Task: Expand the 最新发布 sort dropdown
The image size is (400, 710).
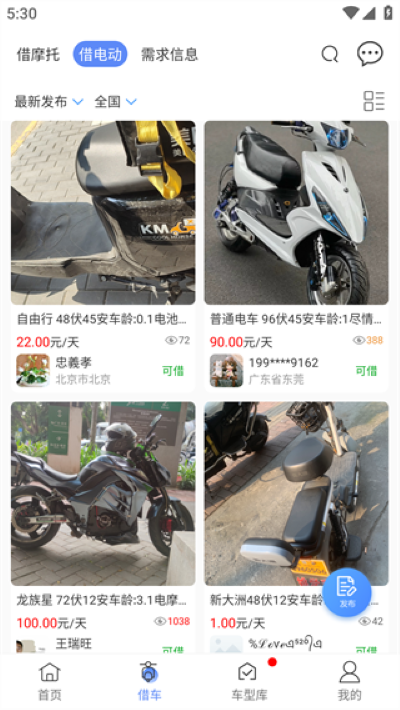Action: click(x=49, y=101)
